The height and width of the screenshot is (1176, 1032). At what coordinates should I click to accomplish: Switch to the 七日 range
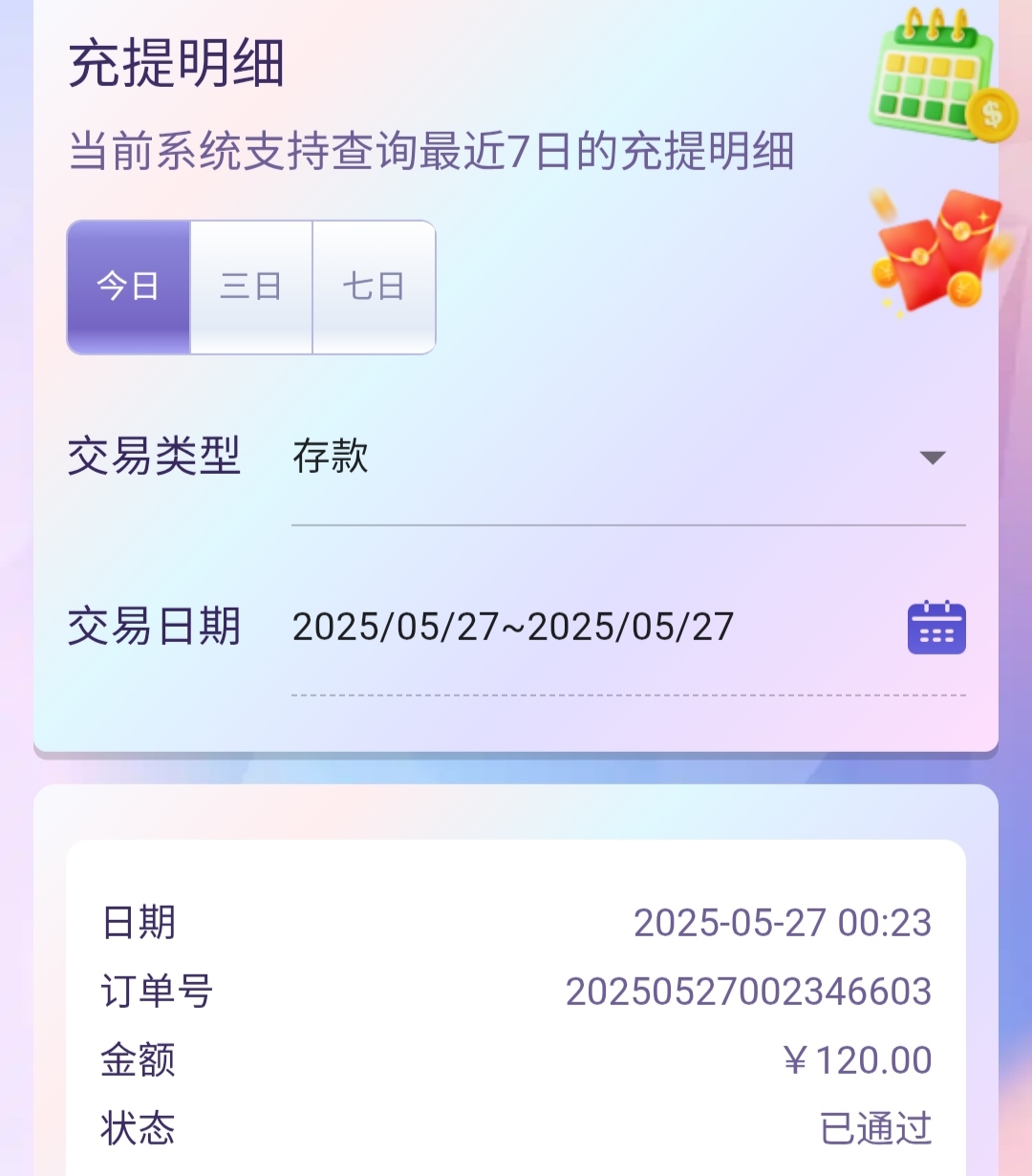pos(374,287)
